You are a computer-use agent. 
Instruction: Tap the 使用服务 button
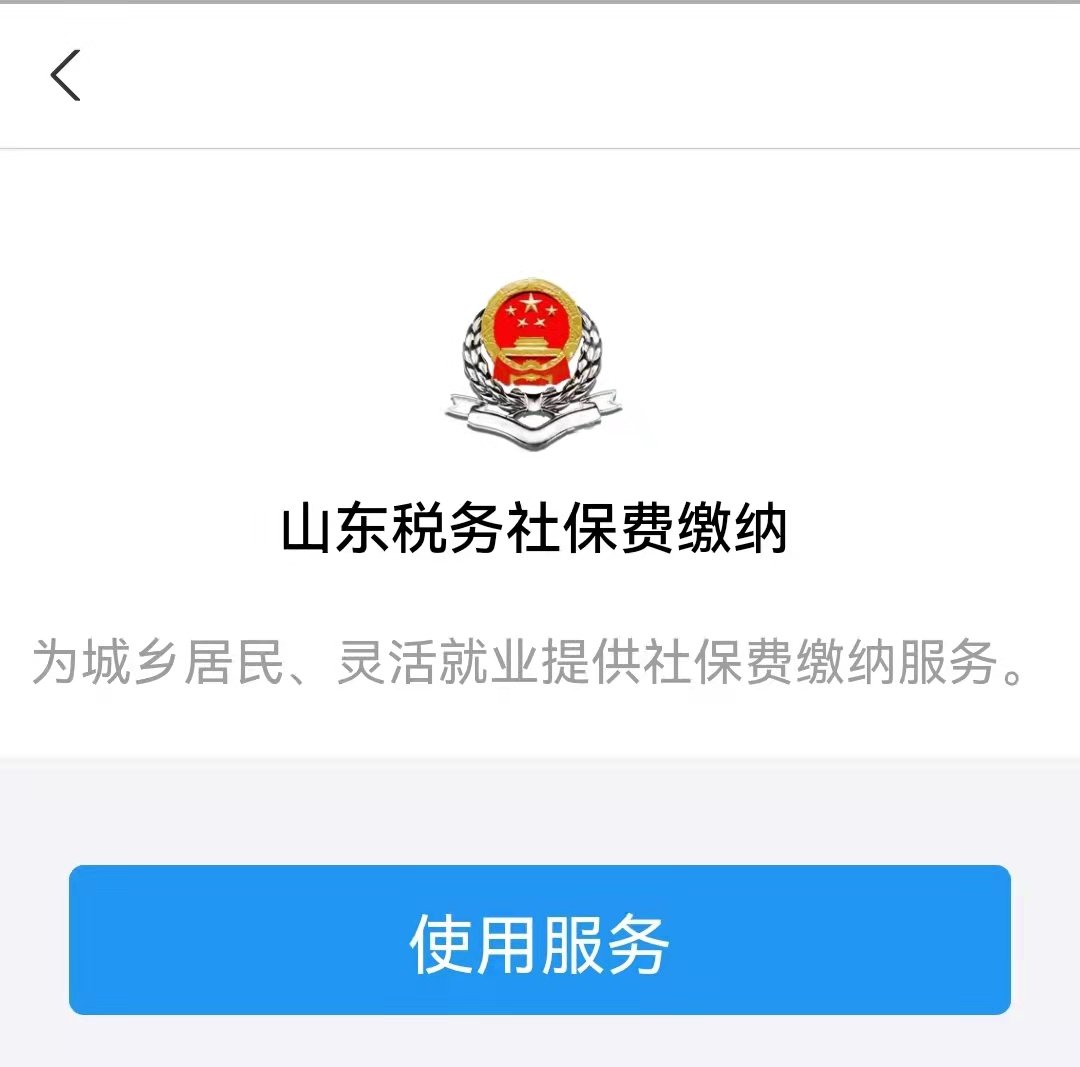pos(539,940)
